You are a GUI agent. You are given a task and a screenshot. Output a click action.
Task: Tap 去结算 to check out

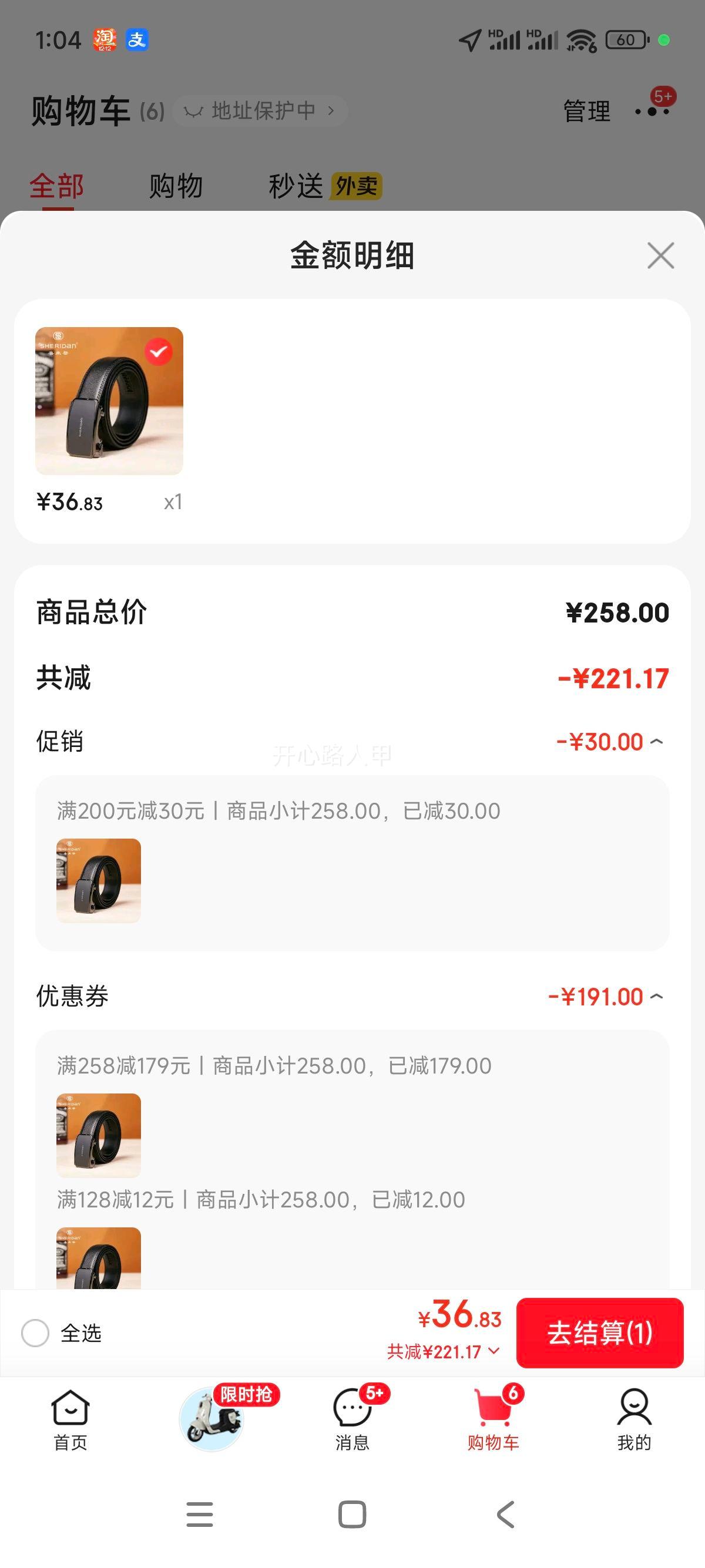pyautogui.click(x=600, y=1333)
